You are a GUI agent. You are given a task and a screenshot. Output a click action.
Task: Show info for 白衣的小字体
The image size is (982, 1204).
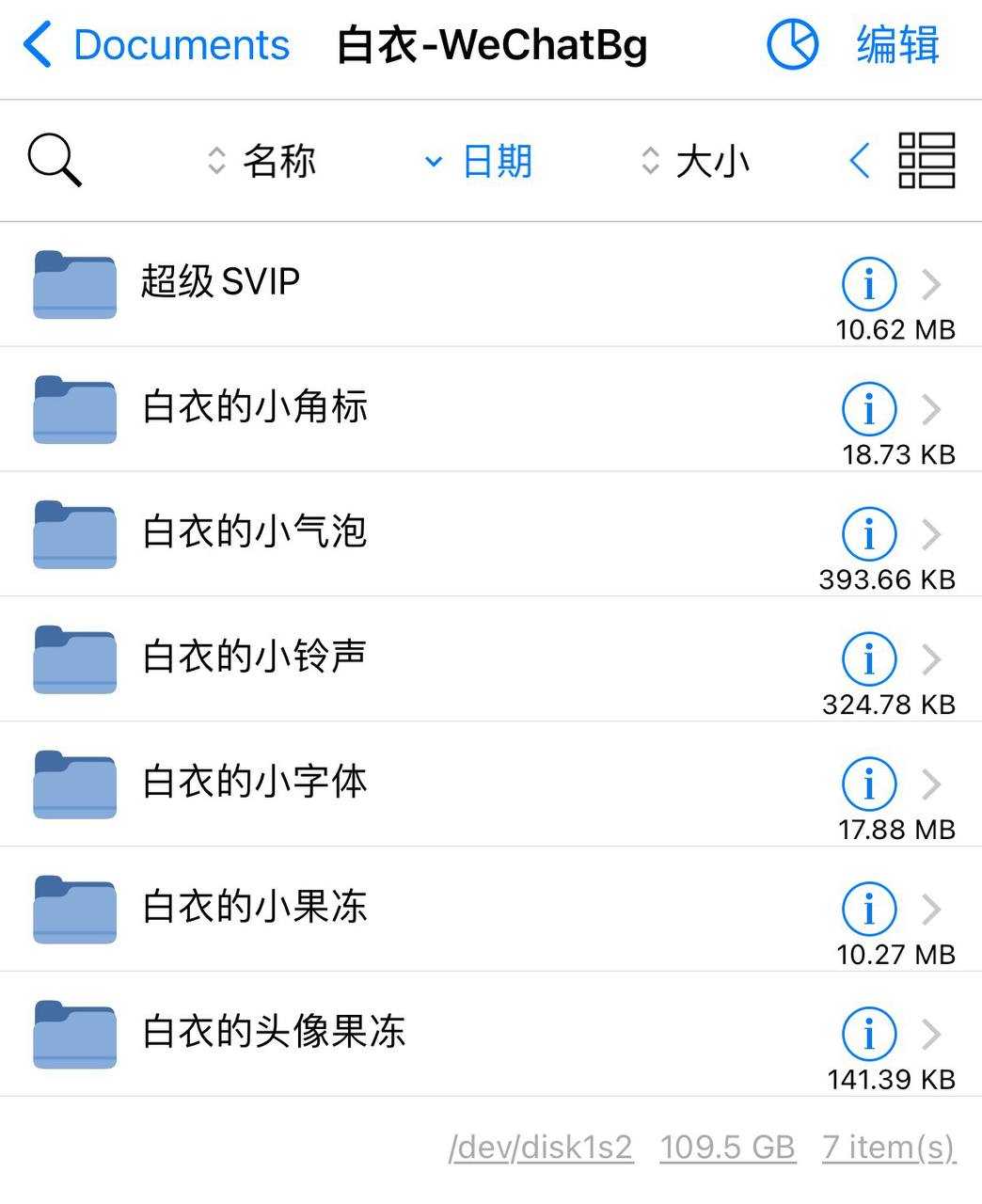[x=868, y=784]
